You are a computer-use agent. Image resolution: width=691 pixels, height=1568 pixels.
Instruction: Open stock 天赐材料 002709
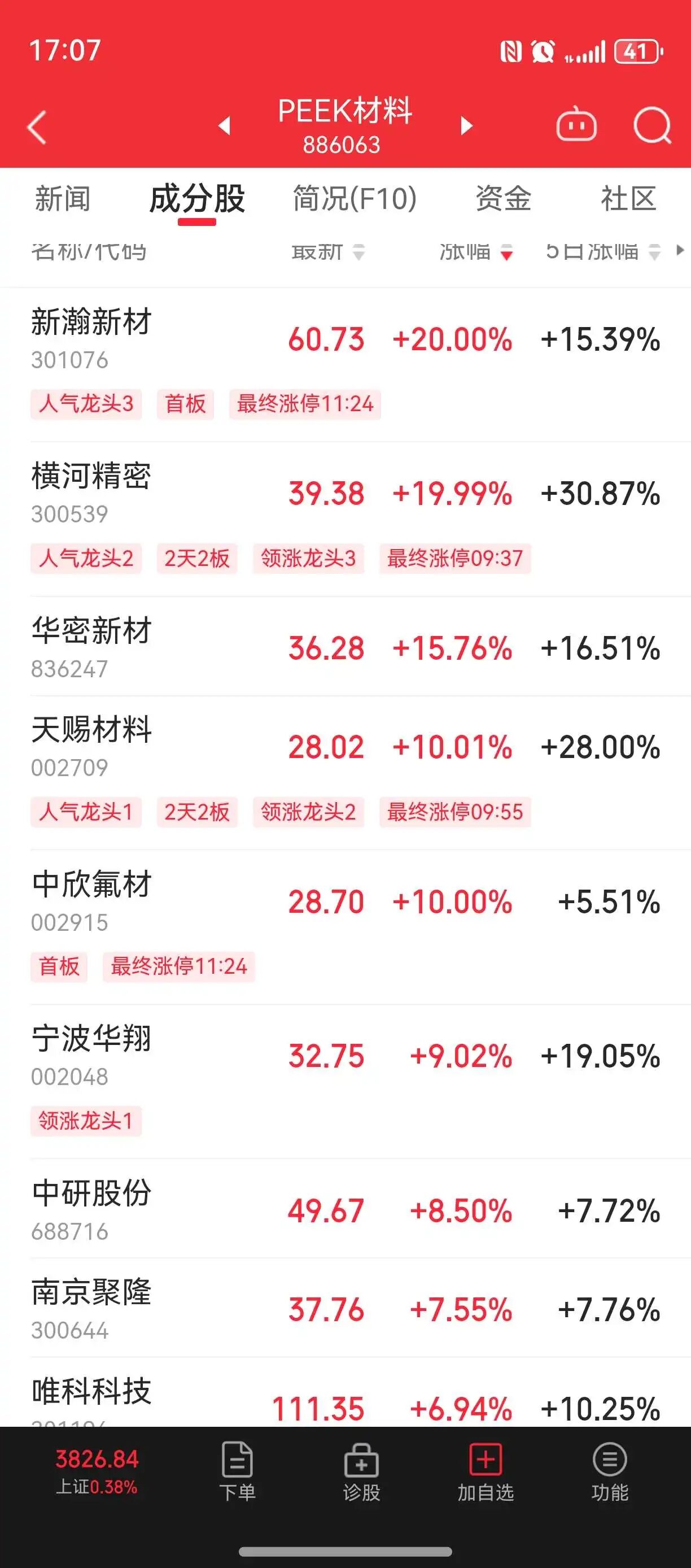pos(345,773)
